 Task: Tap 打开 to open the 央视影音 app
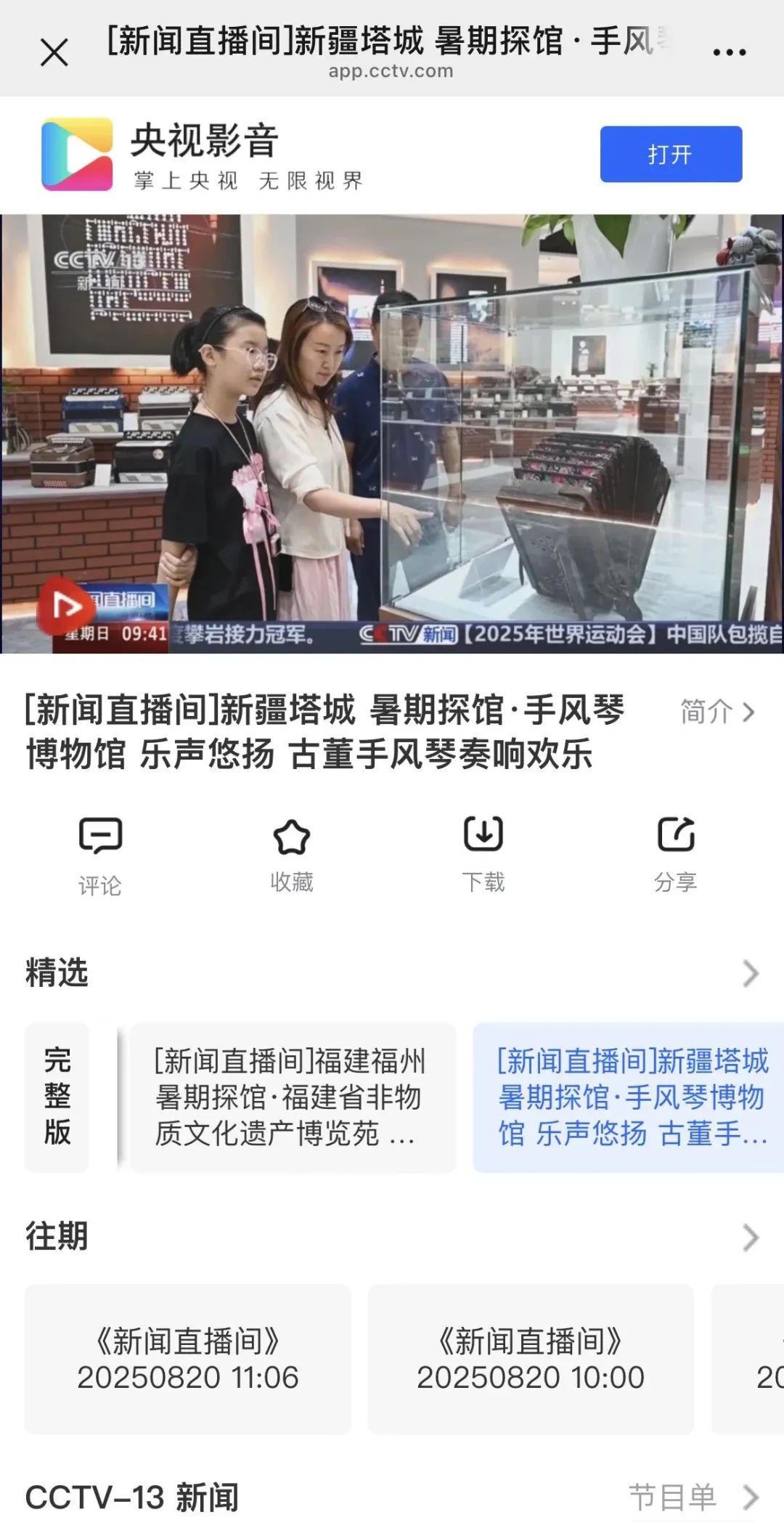click(670, 154)
